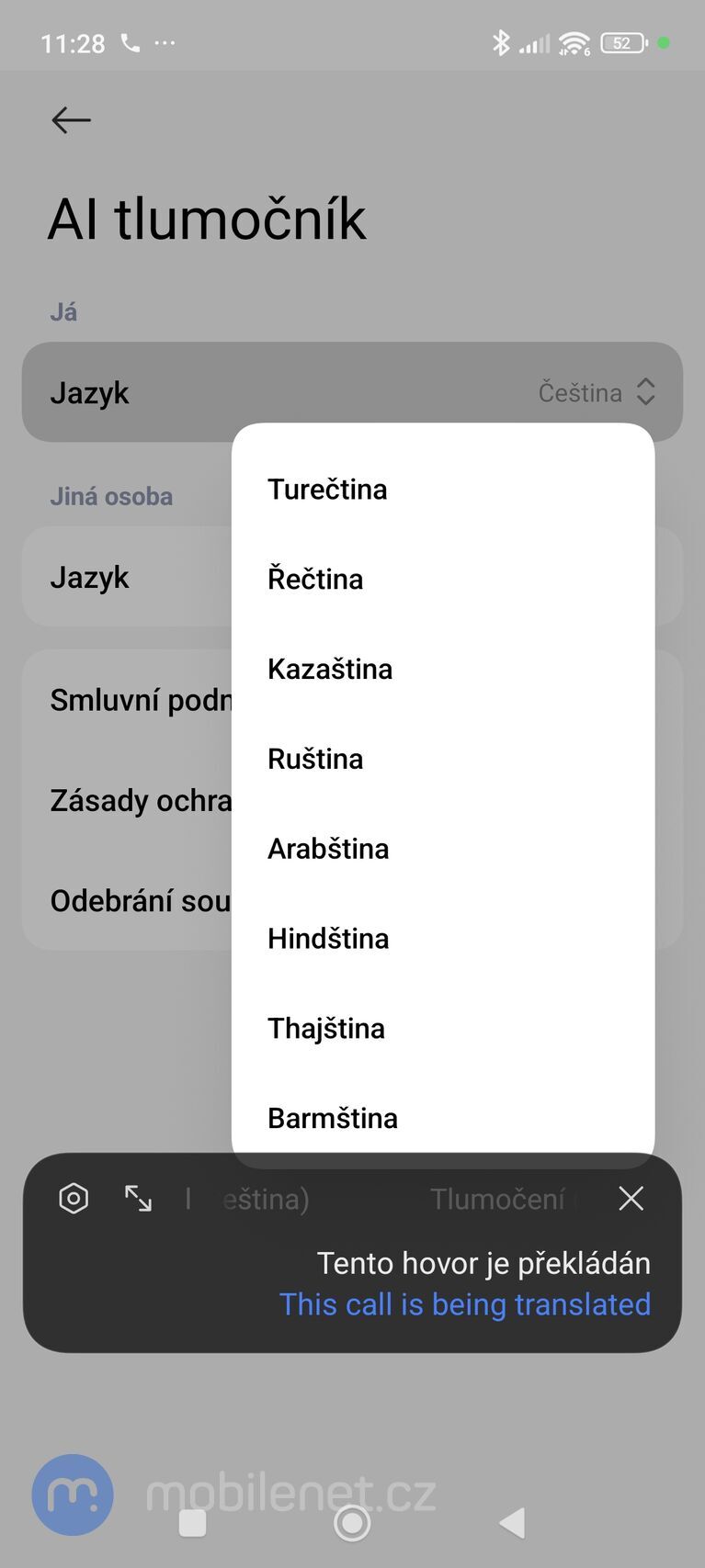Tap the back arrow on AI tlumočník screen
This screenshot has height=1568, width=705.
pyautogui.click(x=71, y=119)
